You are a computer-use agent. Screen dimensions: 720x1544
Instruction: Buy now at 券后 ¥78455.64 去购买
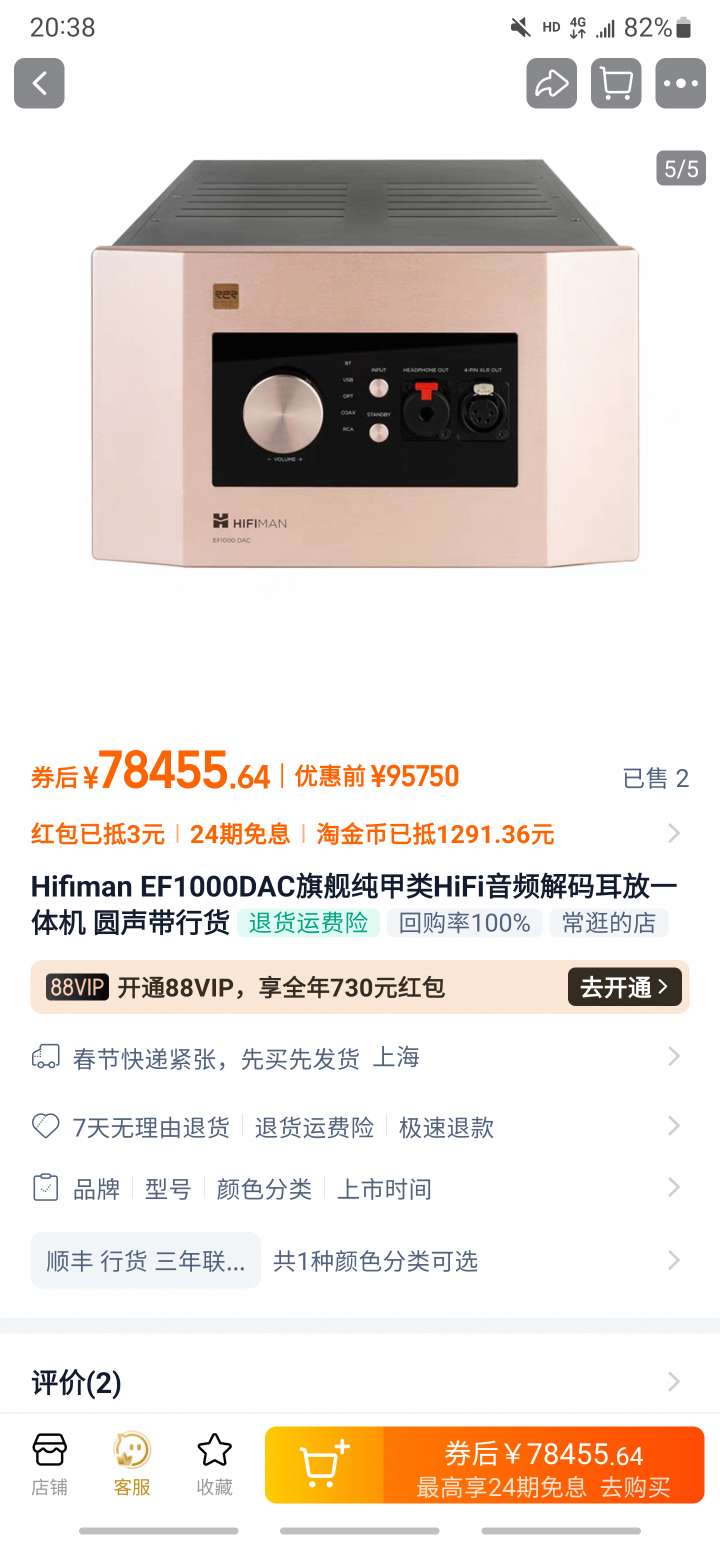coord(544,1465)
